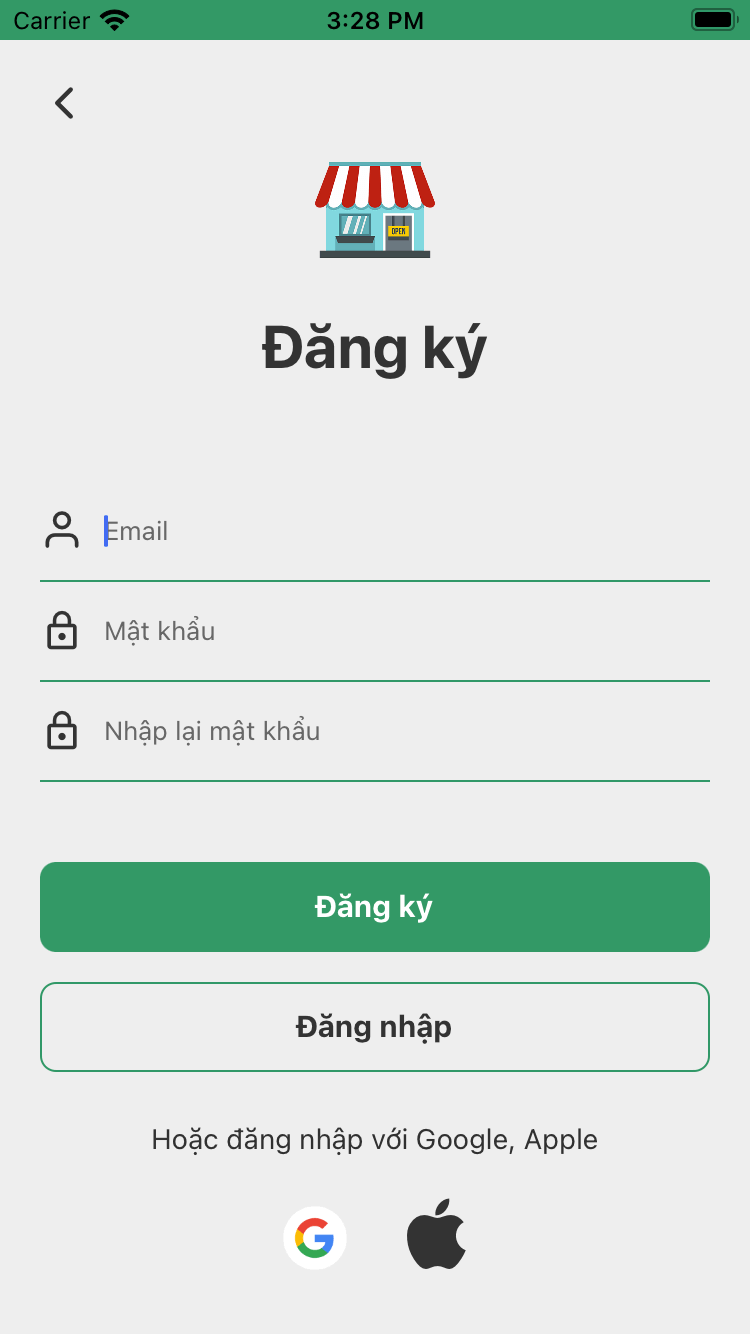Sign in with the Apple icon

437,1235
